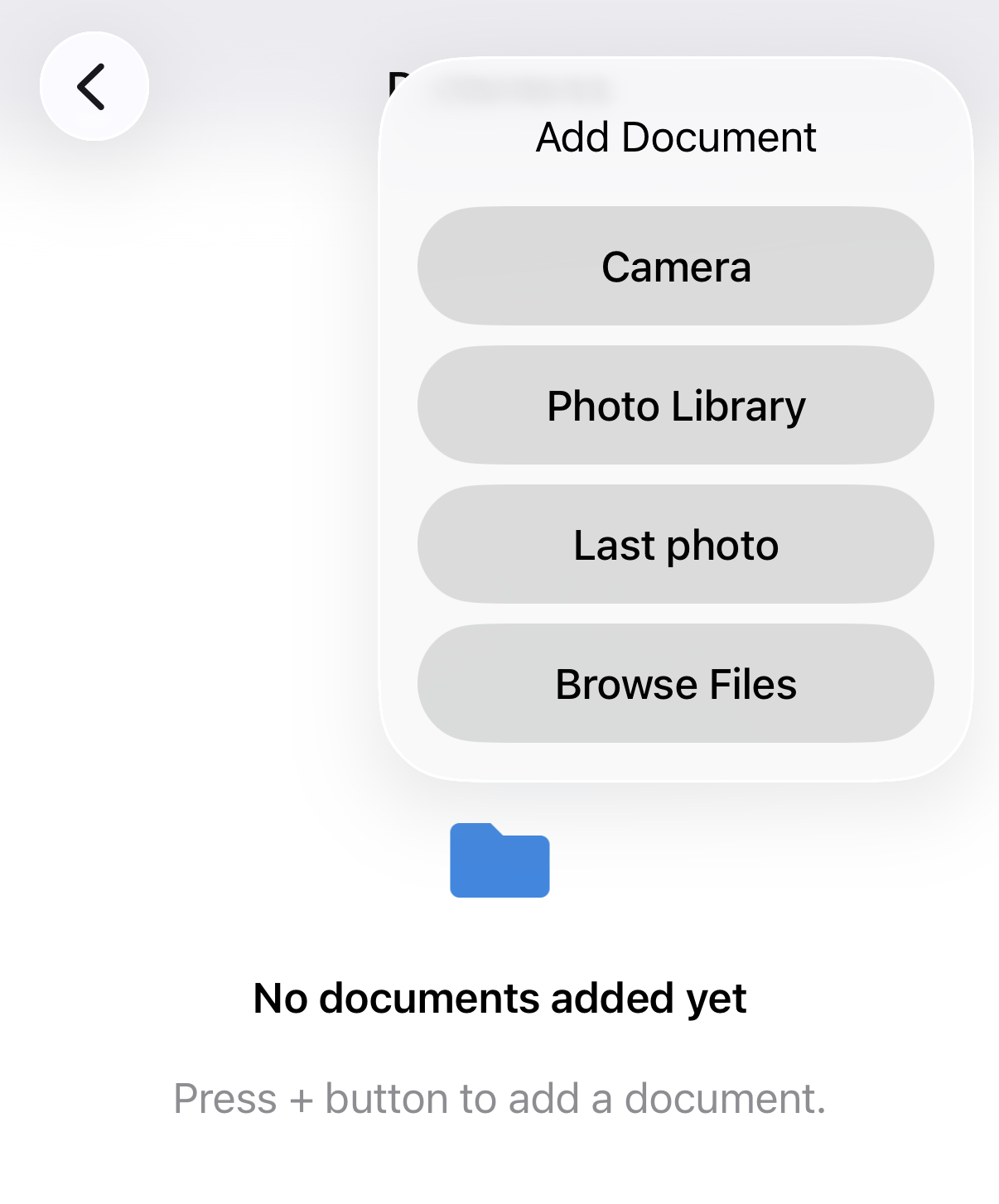Screen dimensions: 999x1204
Task: Open Browse Files option
Action: [676, 683]
